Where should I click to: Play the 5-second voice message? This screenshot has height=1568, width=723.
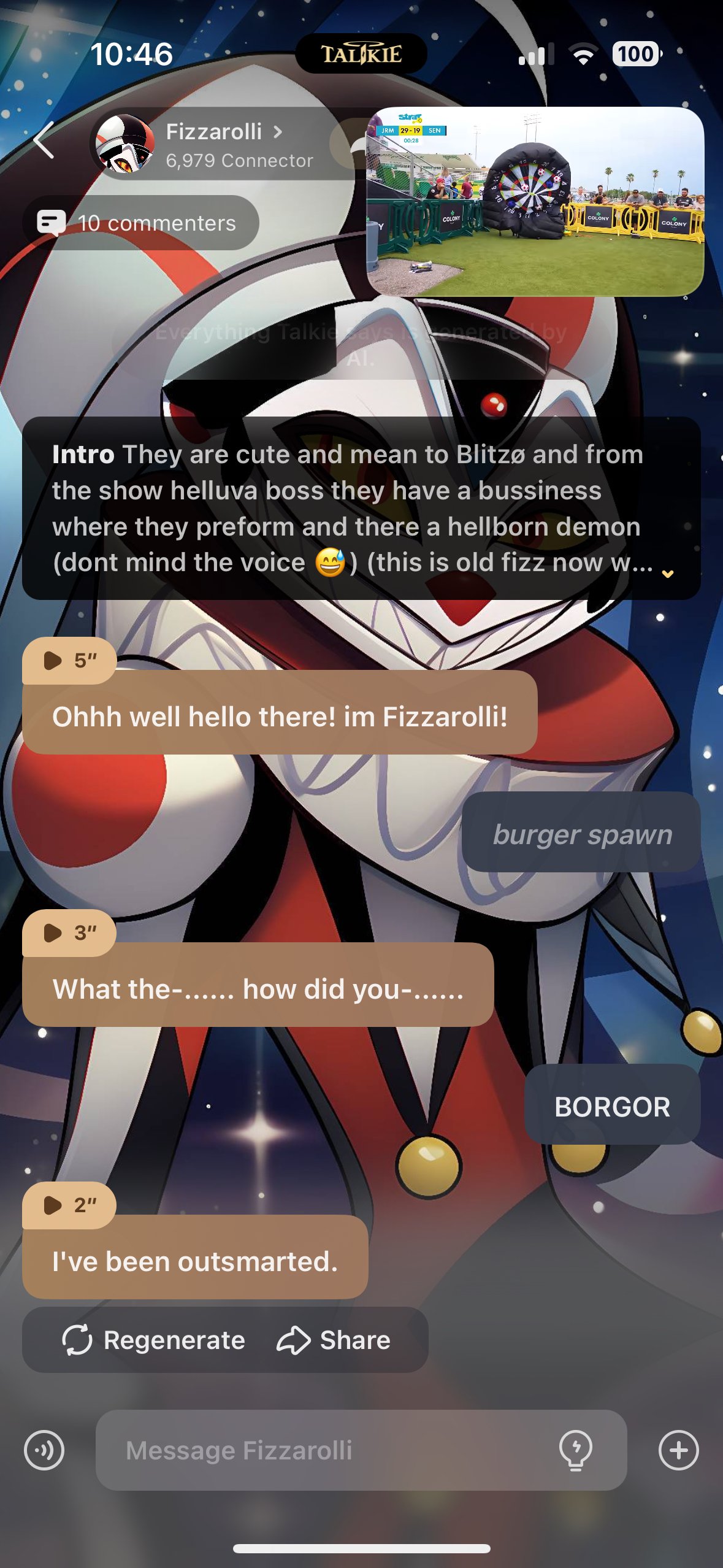coord(69,661)
